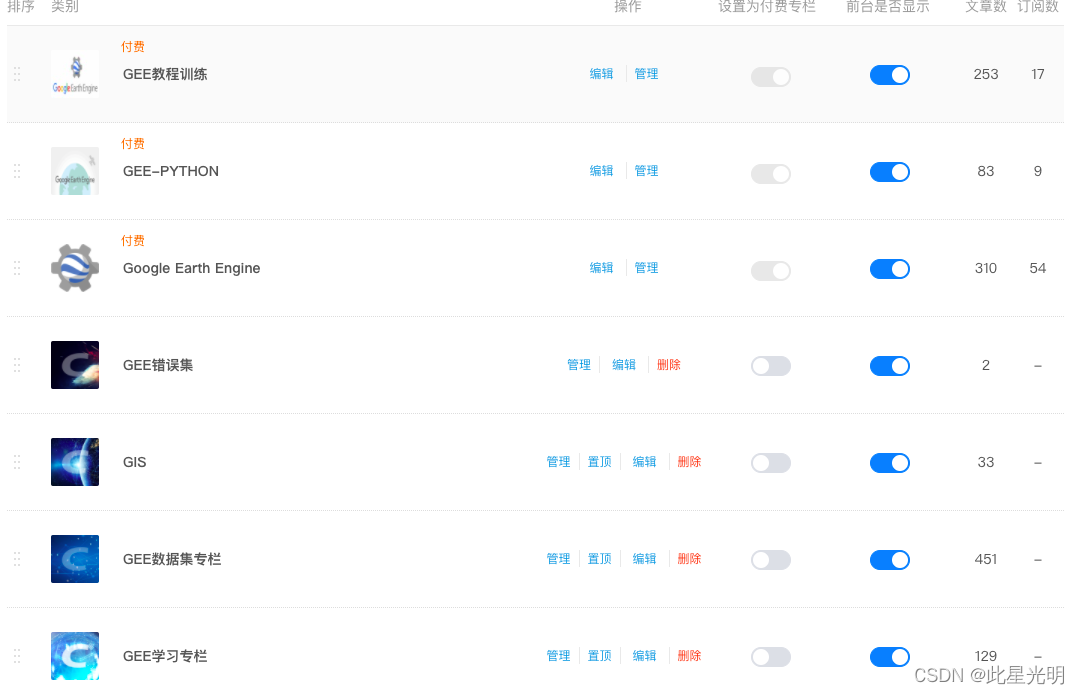Pin GIS column with 置顶
The width and height of the screenshot is (1080, 694).
(599, 462)
